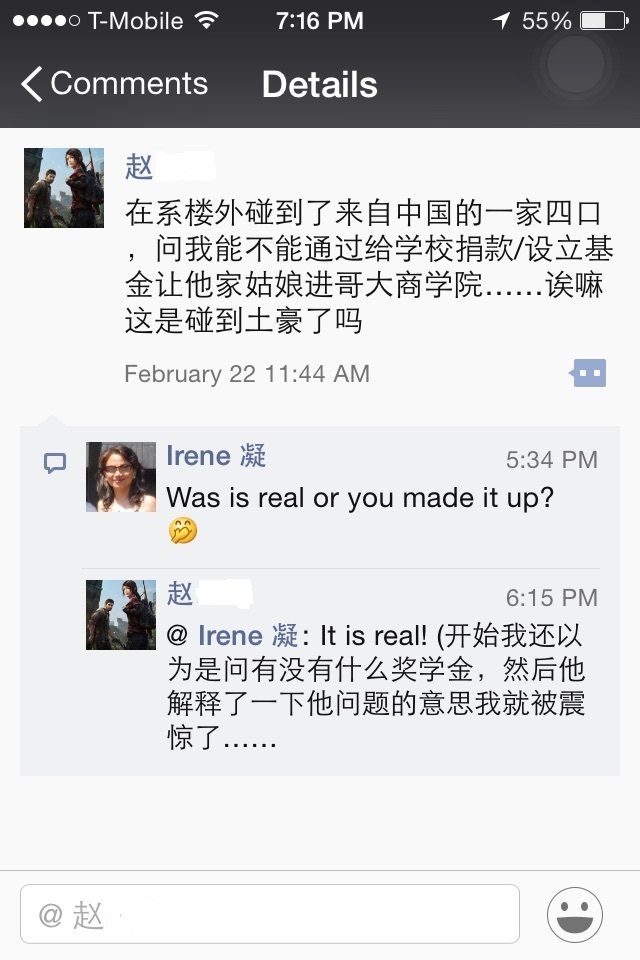Tap the Irene 凝 name above her comment
The width and height of the screenshot is (640, 960).
pyautogui.click(x=216, y=456)
